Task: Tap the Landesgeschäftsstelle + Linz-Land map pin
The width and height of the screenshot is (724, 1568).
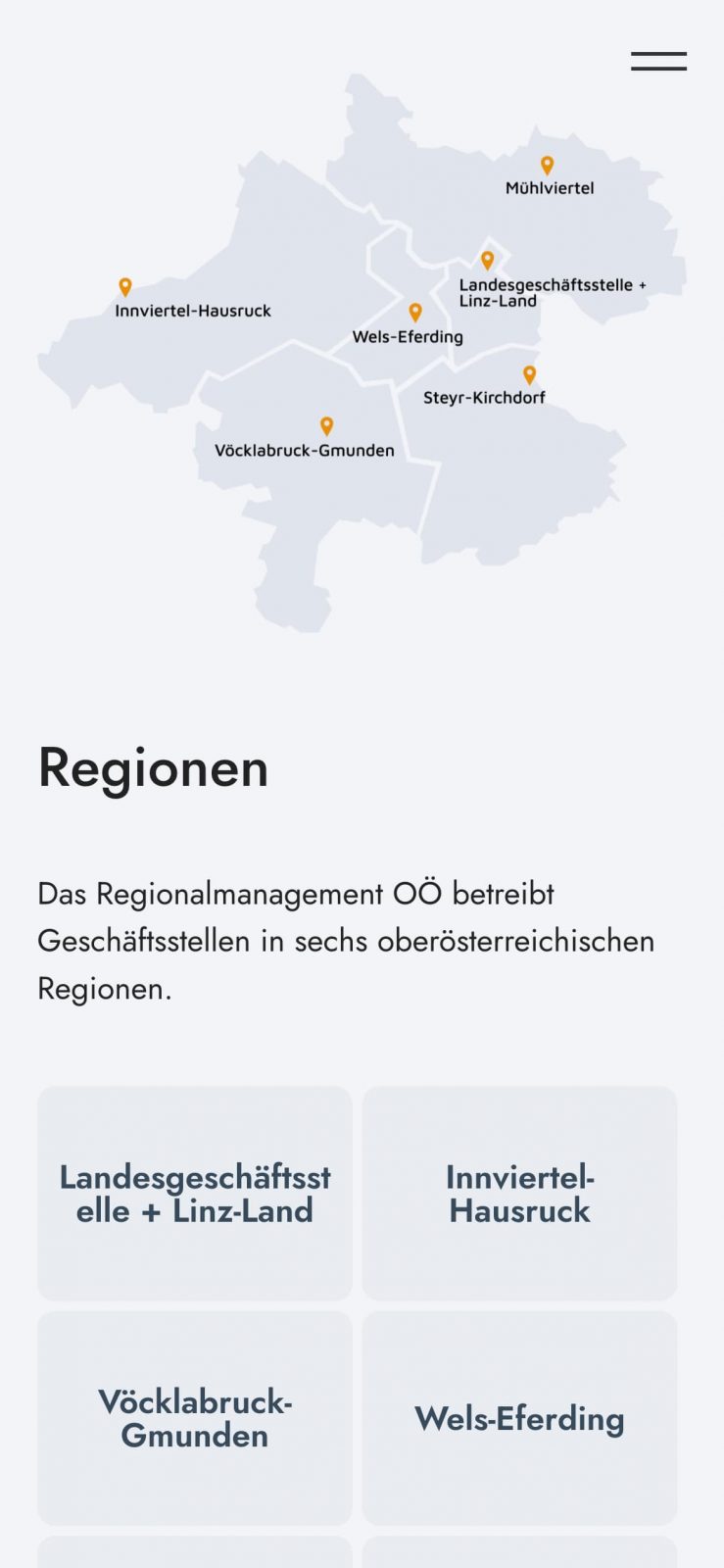Action: pos(487,260)
